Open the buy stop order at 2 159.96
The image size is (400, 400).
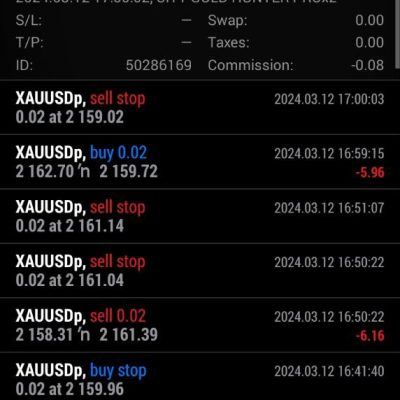[200, 376]
